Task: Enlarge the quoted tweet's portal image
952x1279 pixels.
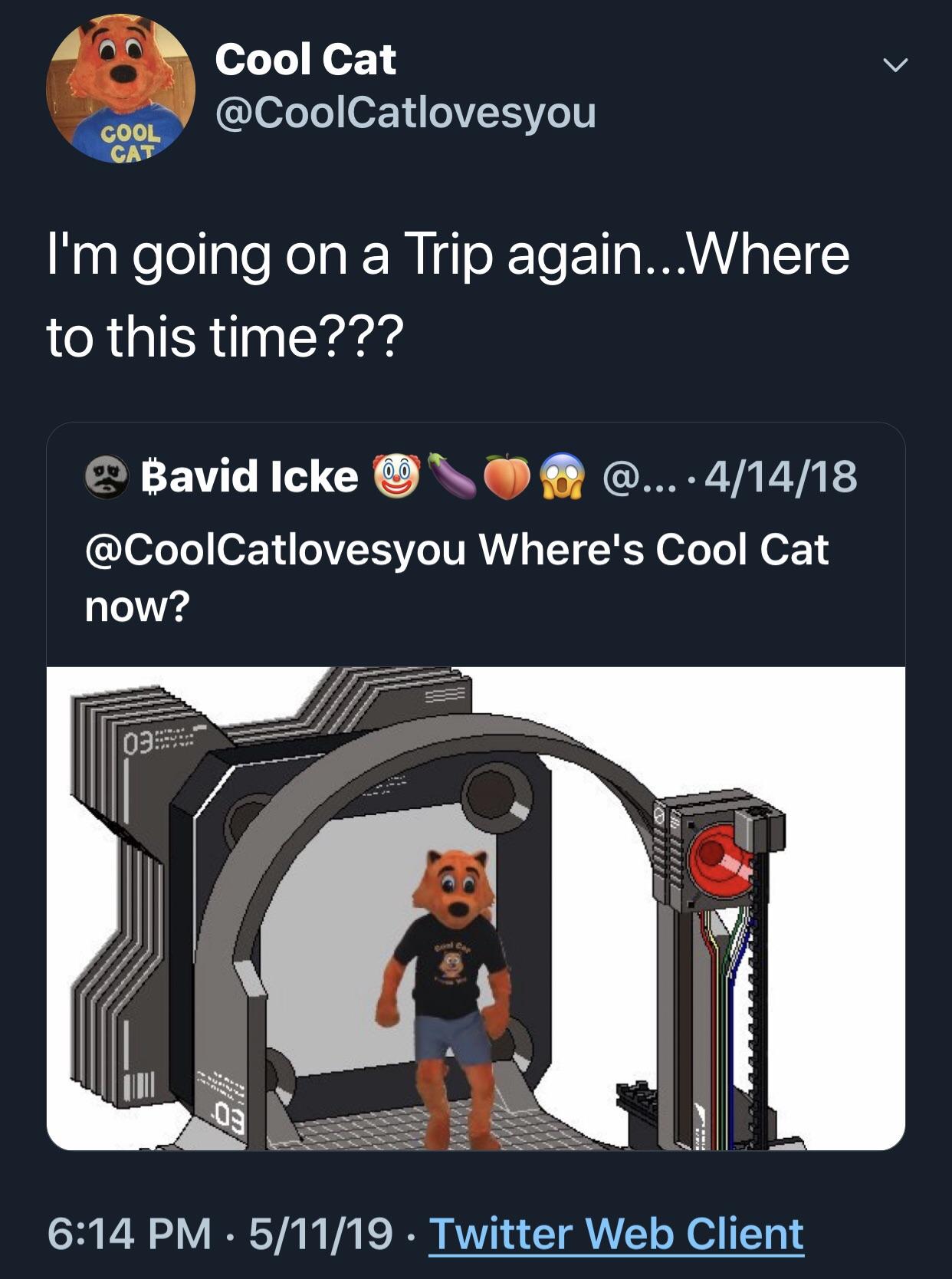Action: pyautogui.click(x=475, y=908)
